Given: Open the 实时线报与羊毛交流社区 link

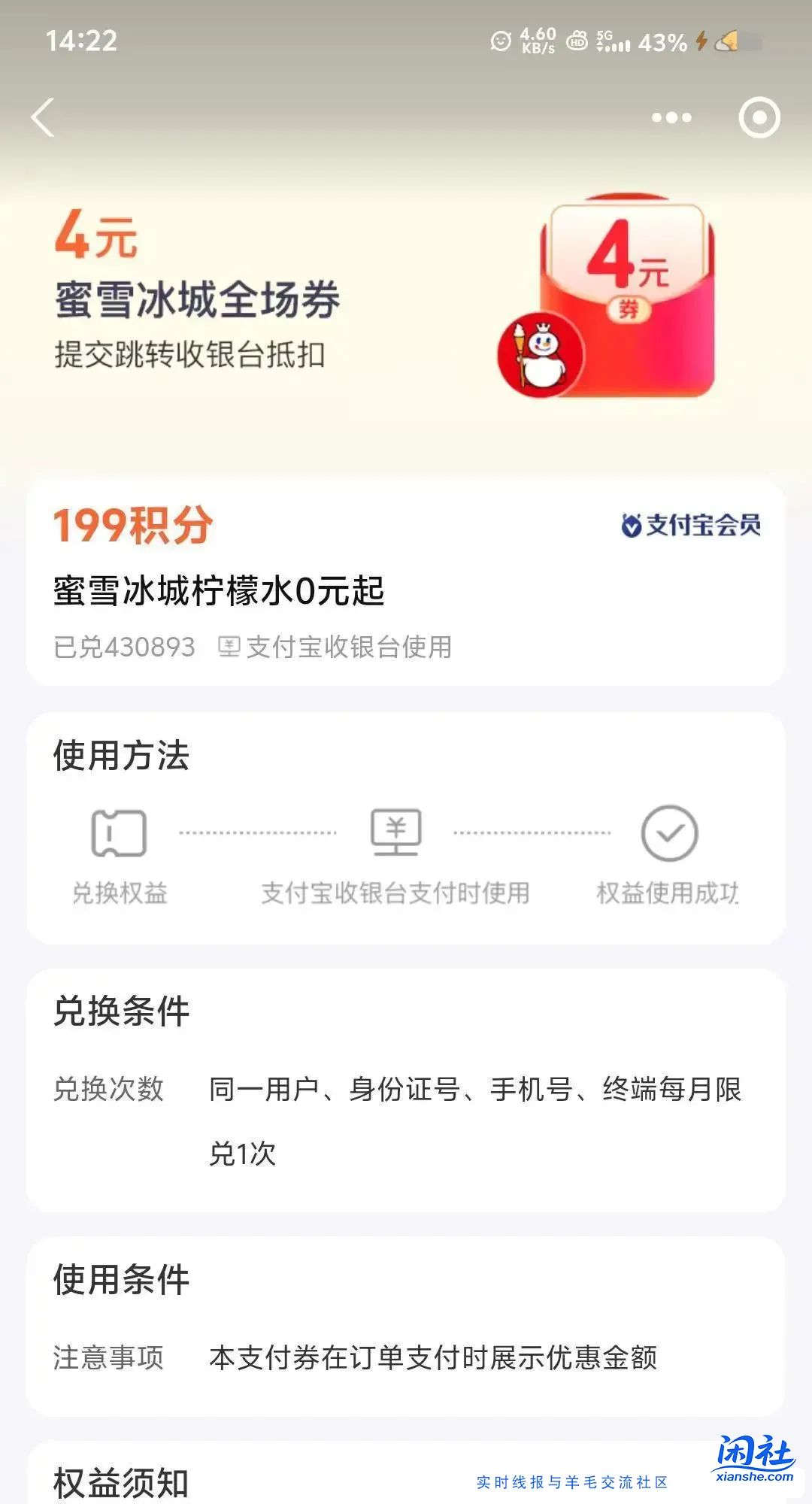Looking at the screenshot, I should 573,1480.
